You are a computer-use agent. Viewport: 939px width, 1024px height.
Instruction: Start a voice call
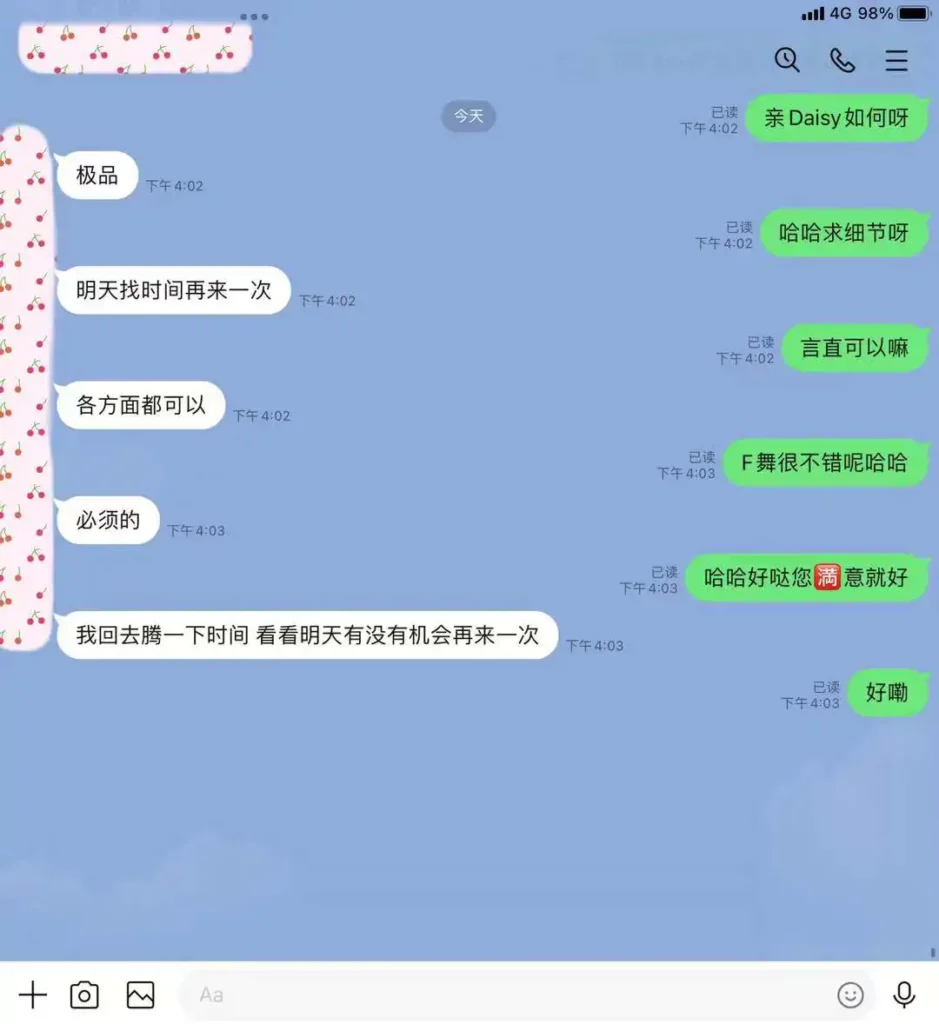pyautogui.click(x=842, y=60)
